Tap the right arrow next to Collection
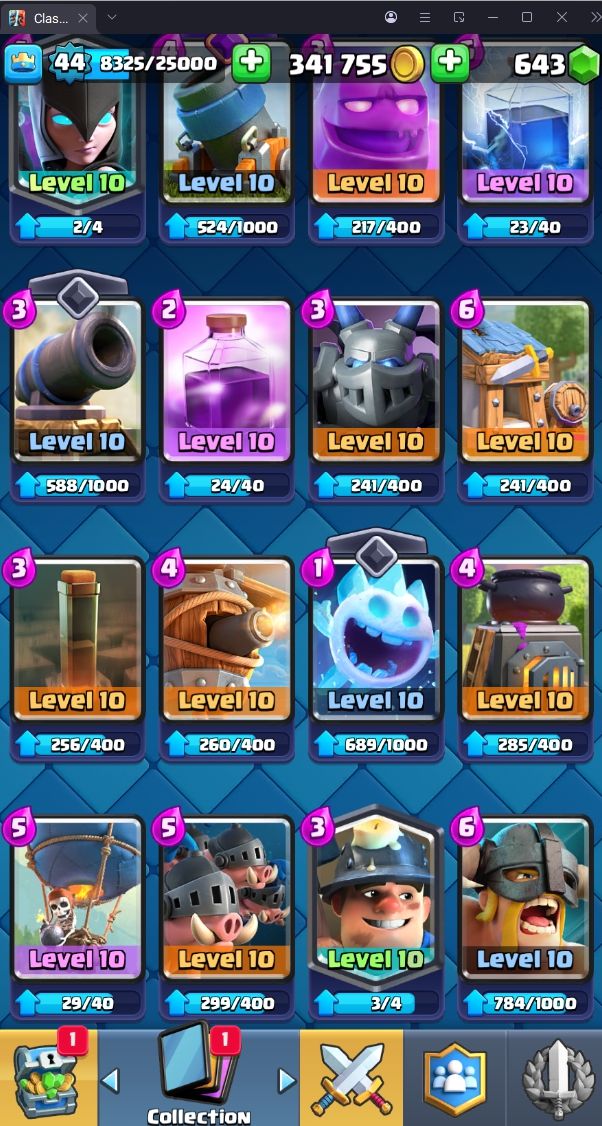602x1126 pixels. pos(287,1079)
